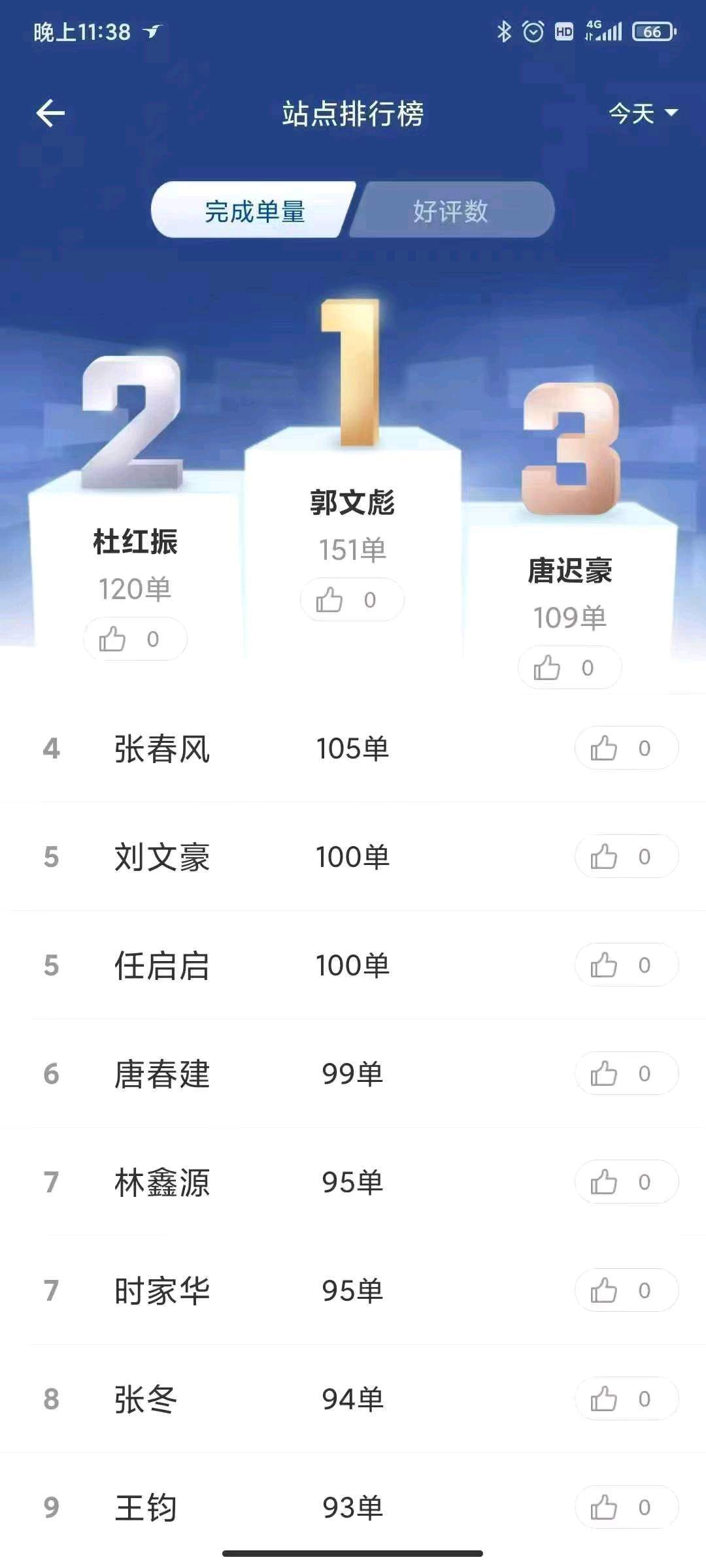
Task: Like 任启启's ranking
Action: pyautogui.click(x=626, y=965)
